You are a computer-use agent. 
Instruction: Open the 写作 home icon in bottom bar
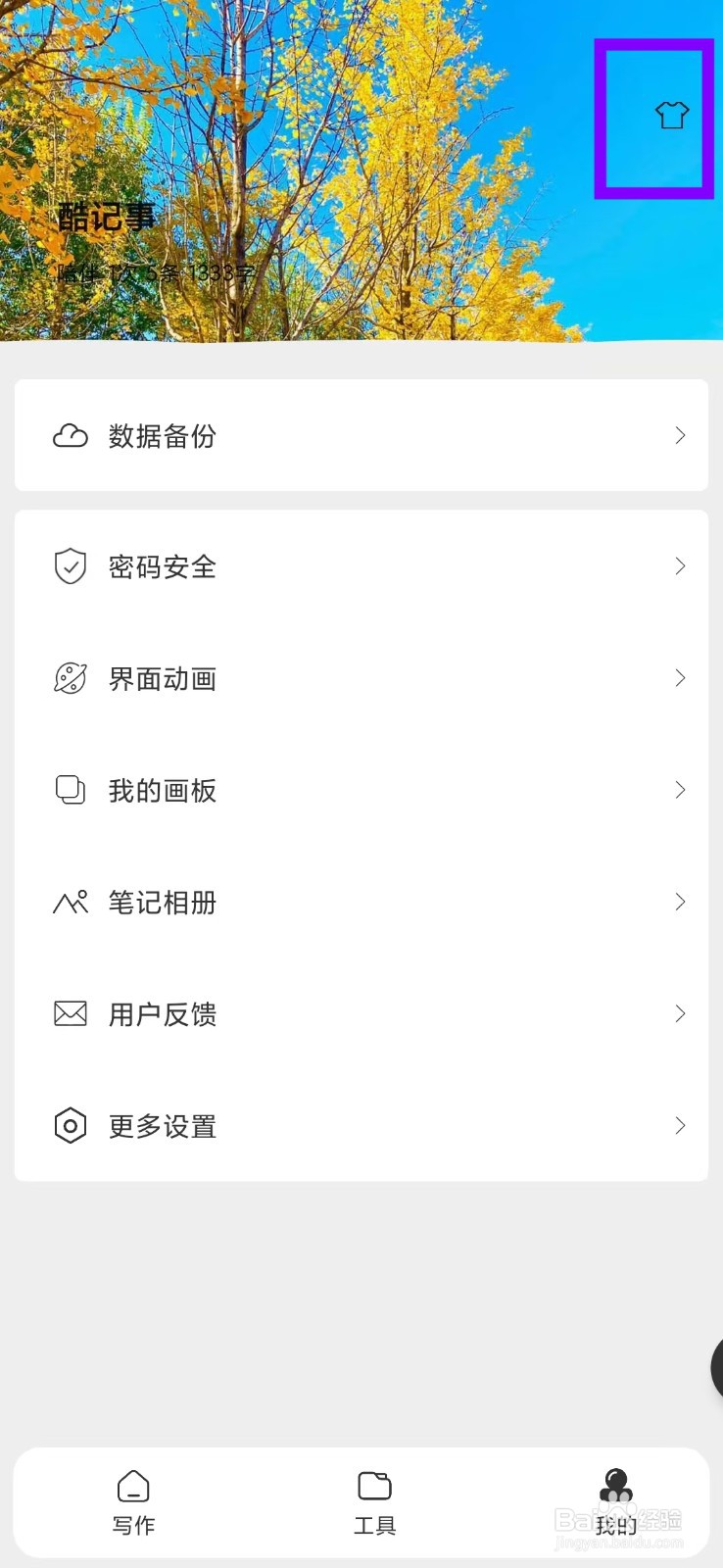coord(132,1487)
